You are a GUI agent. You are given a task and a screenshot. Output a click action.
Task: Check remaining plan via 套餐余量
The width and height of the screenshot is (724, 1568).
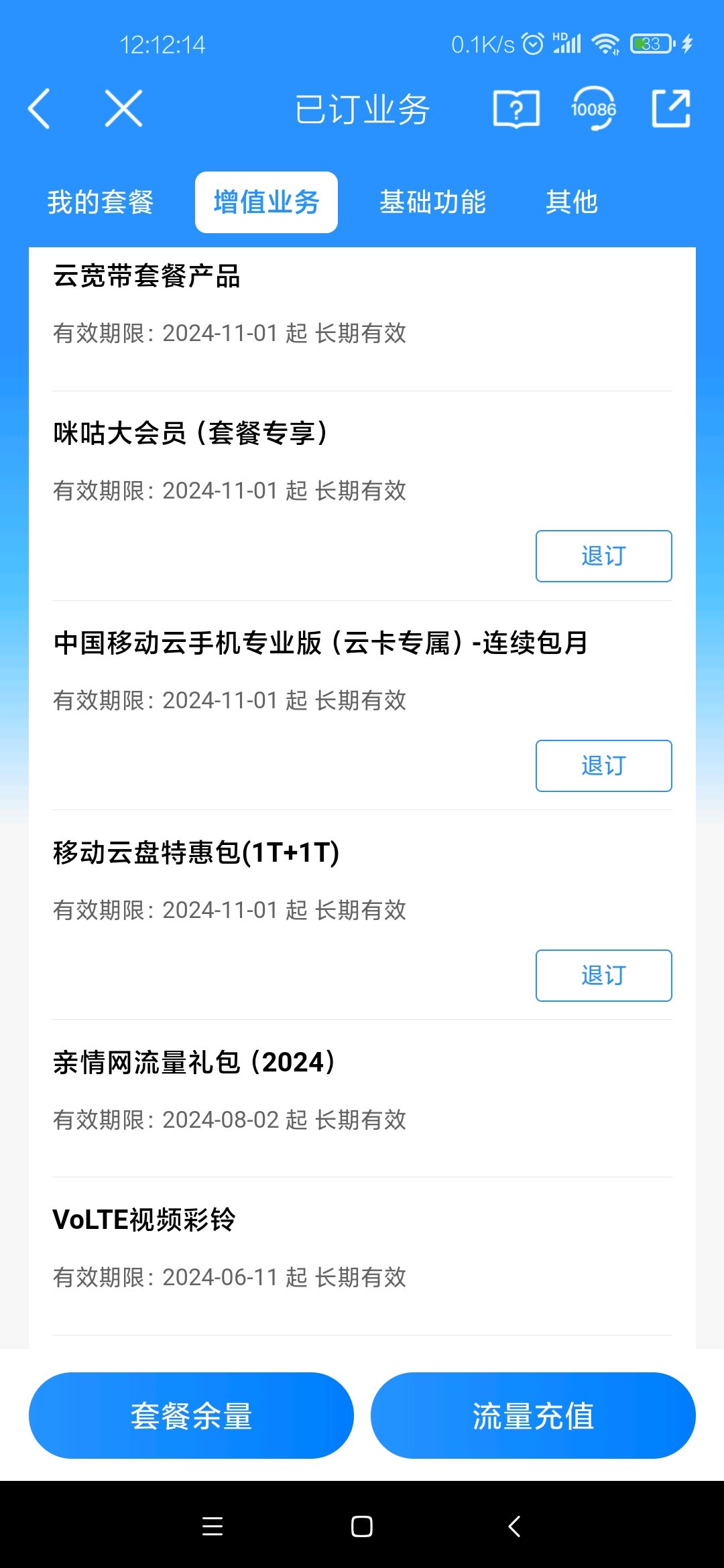pyautogui.click(x=191, y=1415)
